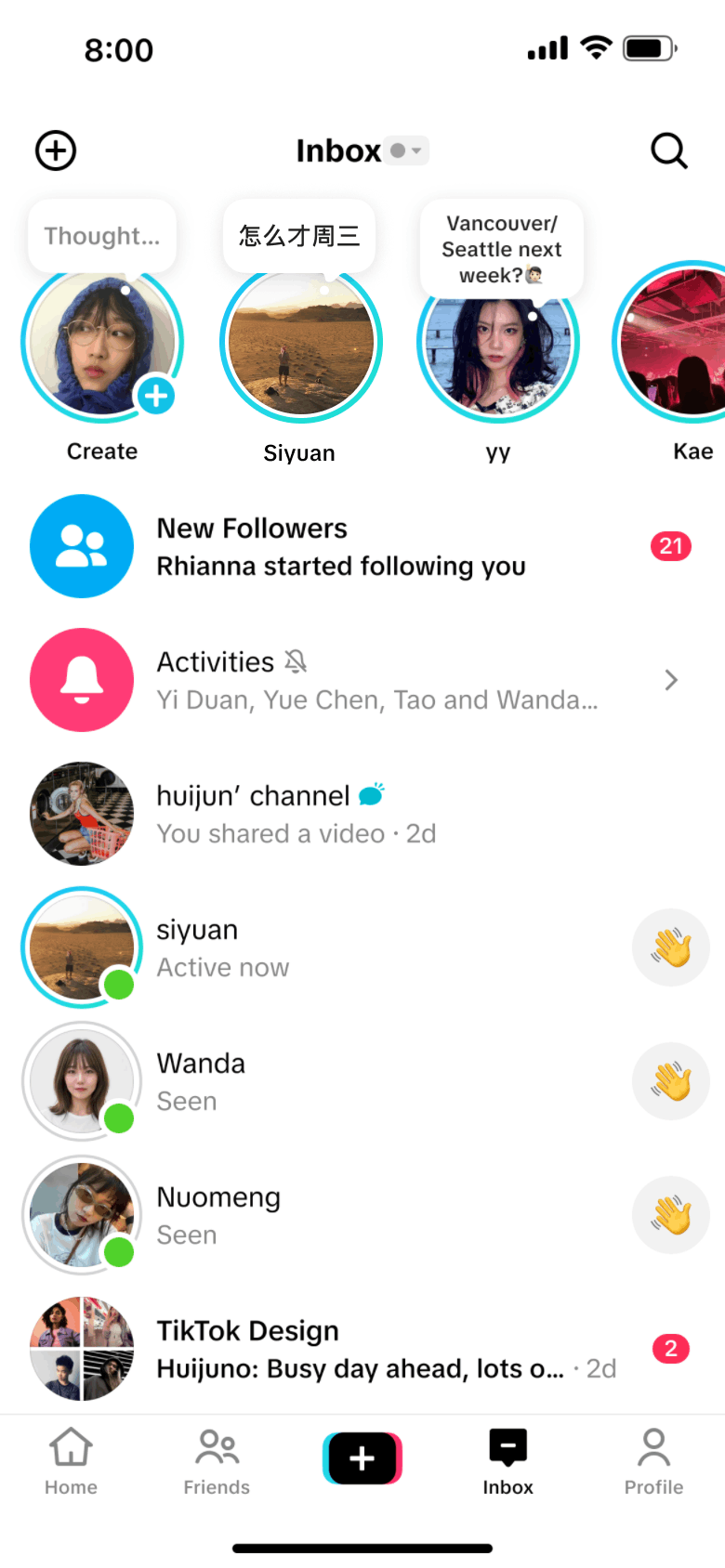Open the search magnifier icon
The width and height of the screenshot is (725, 1568).
pyautogui.click(x=668, y=150)
